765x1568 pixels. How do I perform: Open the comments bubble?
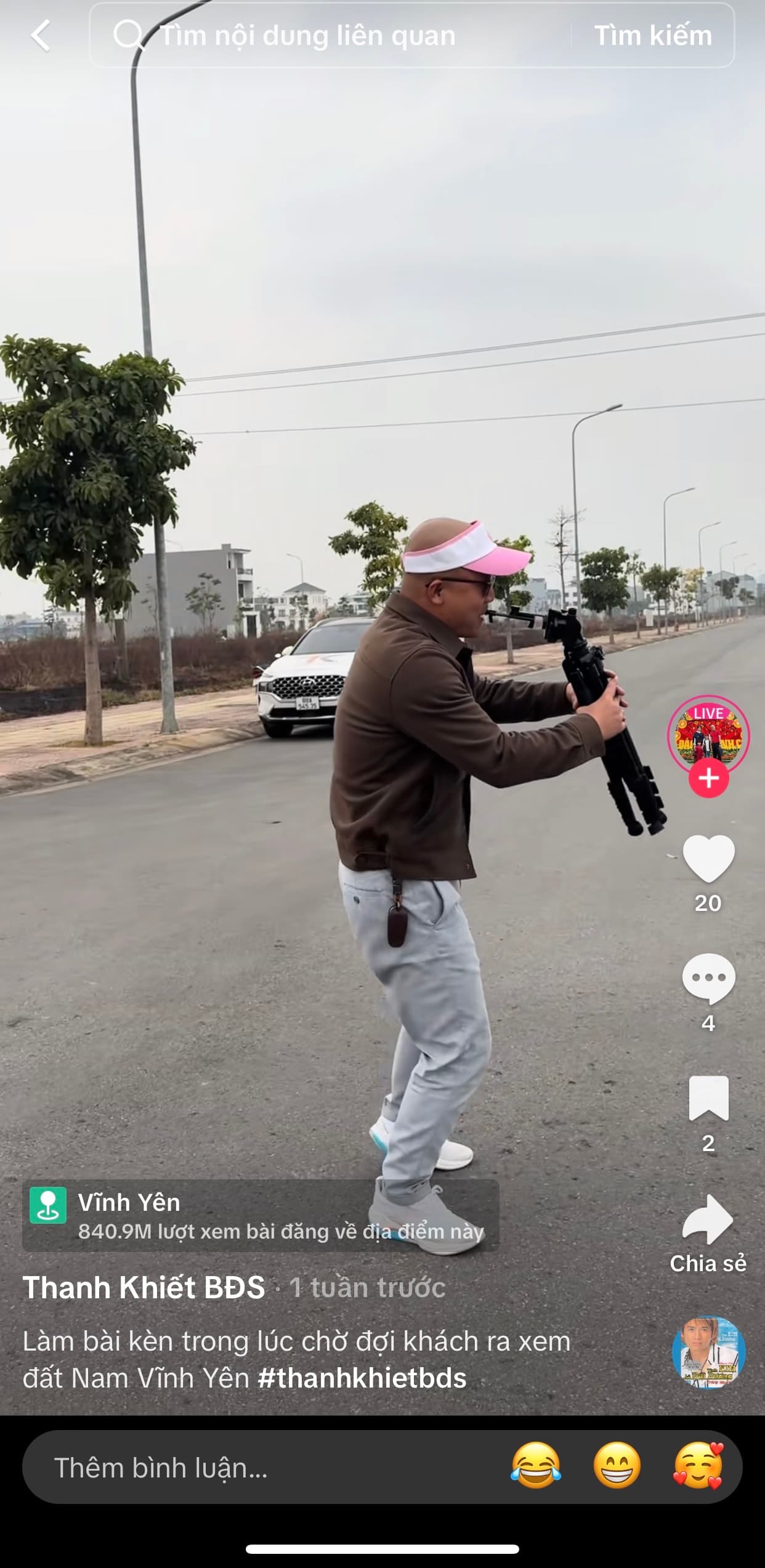click(x=708, y=978)
